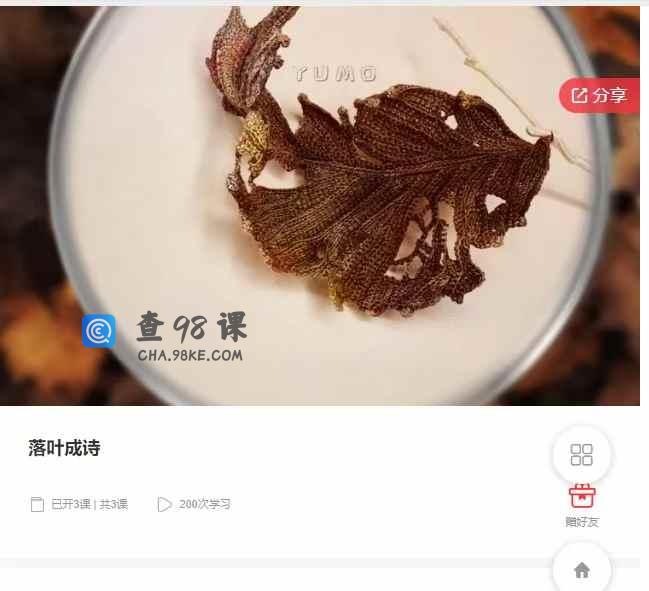Tap 赠好友 to gift this course
The image size is (649, 591).
(x=582, y=505)
